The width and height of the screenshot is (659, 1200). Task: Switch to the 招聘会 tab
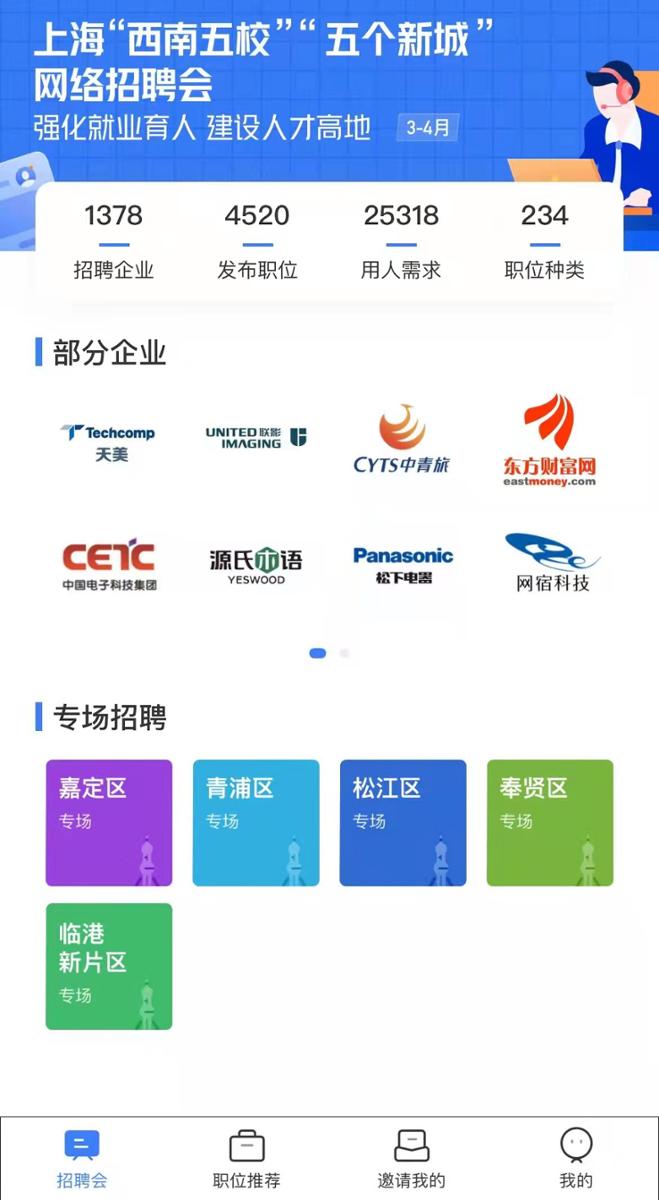[x=82, y=1158]
